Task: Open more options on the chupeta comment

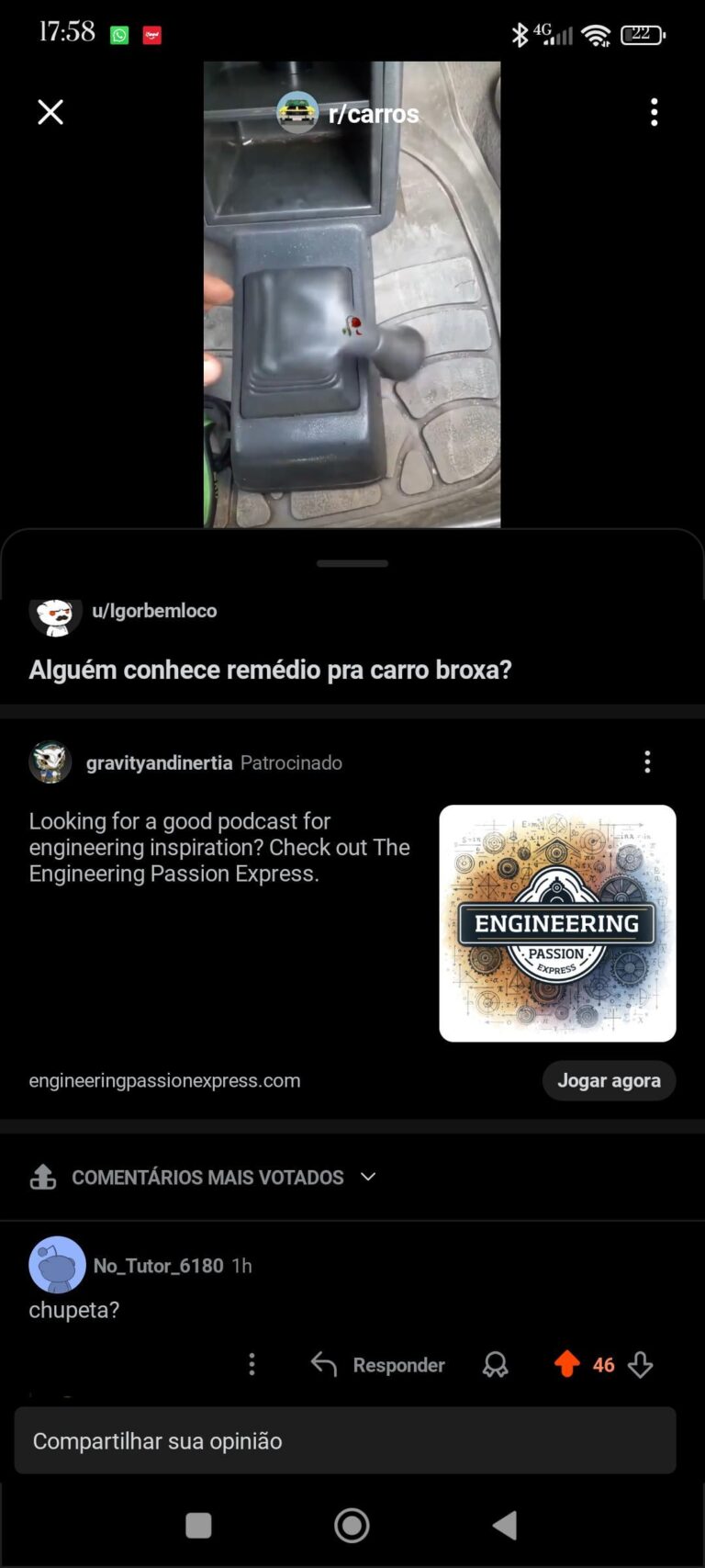Action: (252, 1364)
